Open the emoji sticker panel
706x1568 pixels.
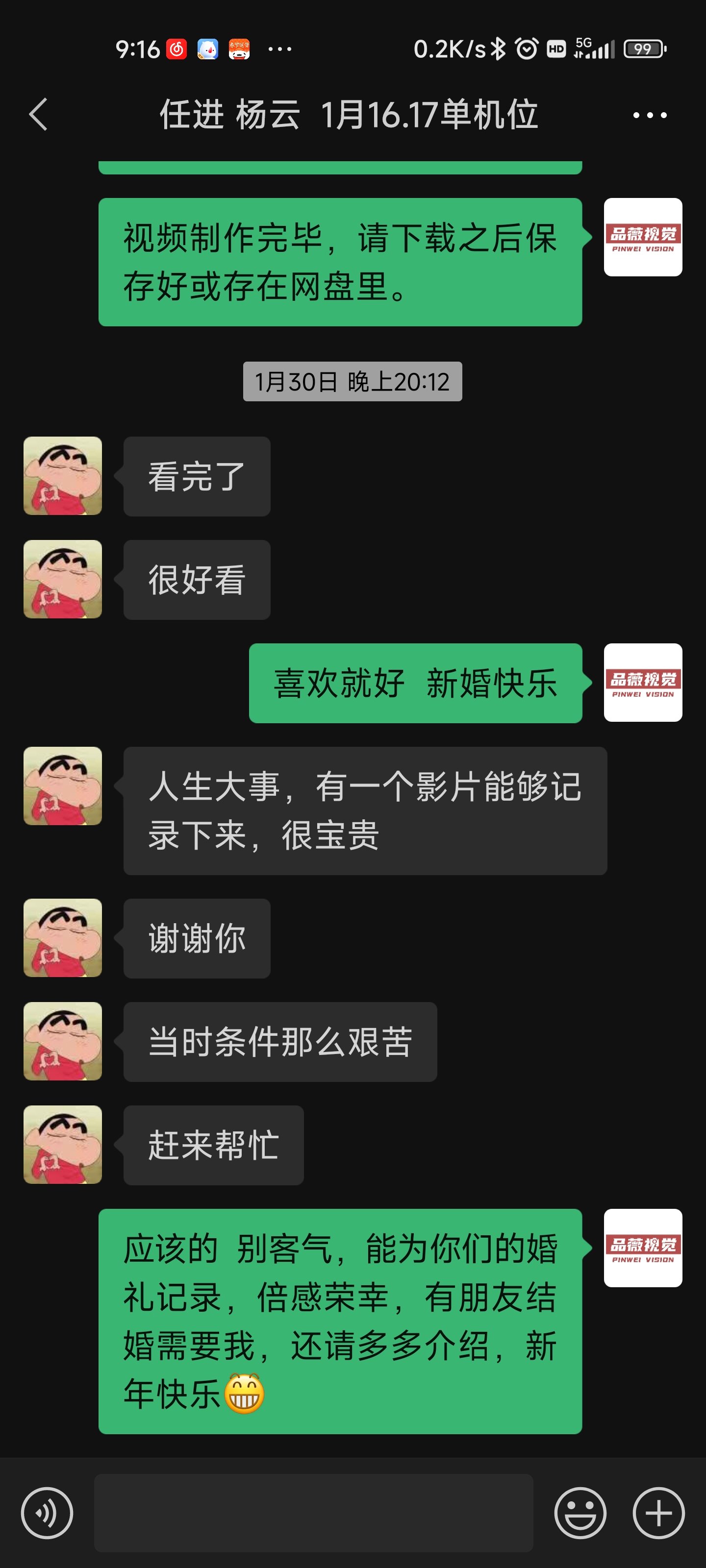coord(580,1513)
